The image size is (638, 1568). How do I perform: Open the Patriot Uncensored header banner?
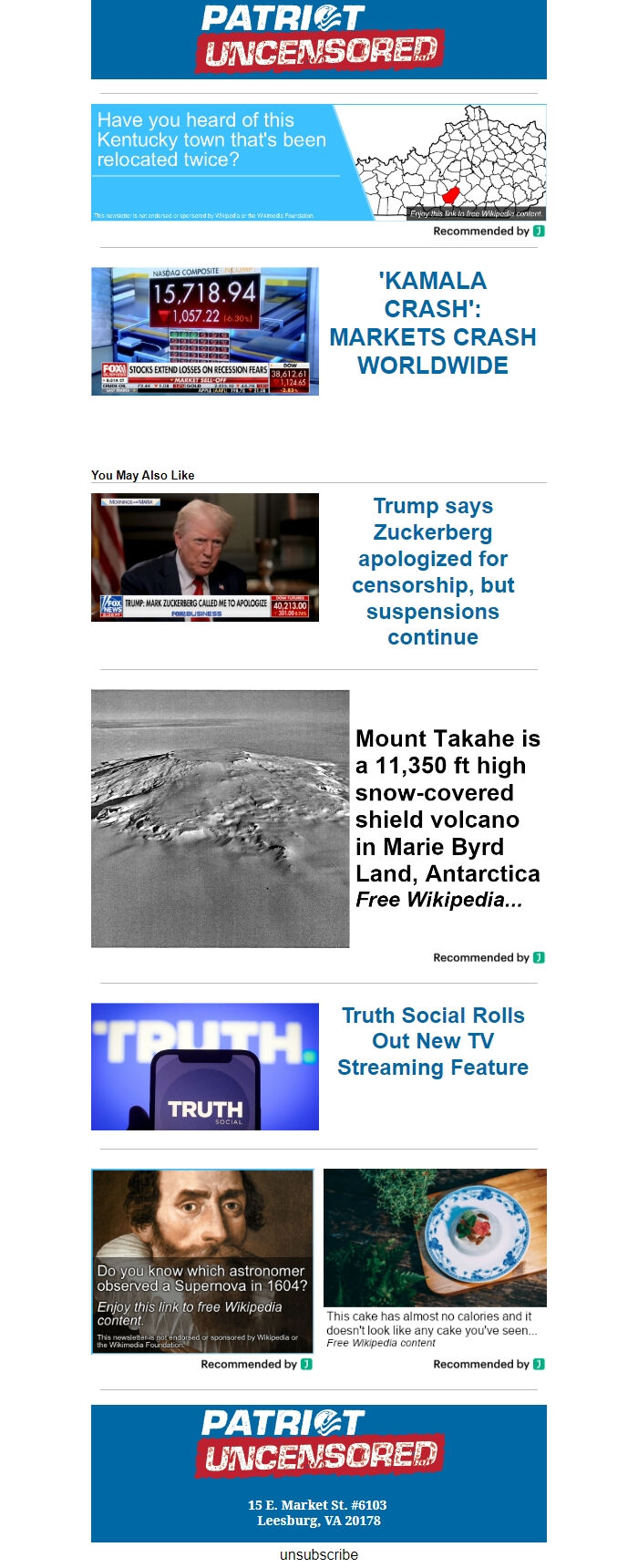click(x=318, y=39)
